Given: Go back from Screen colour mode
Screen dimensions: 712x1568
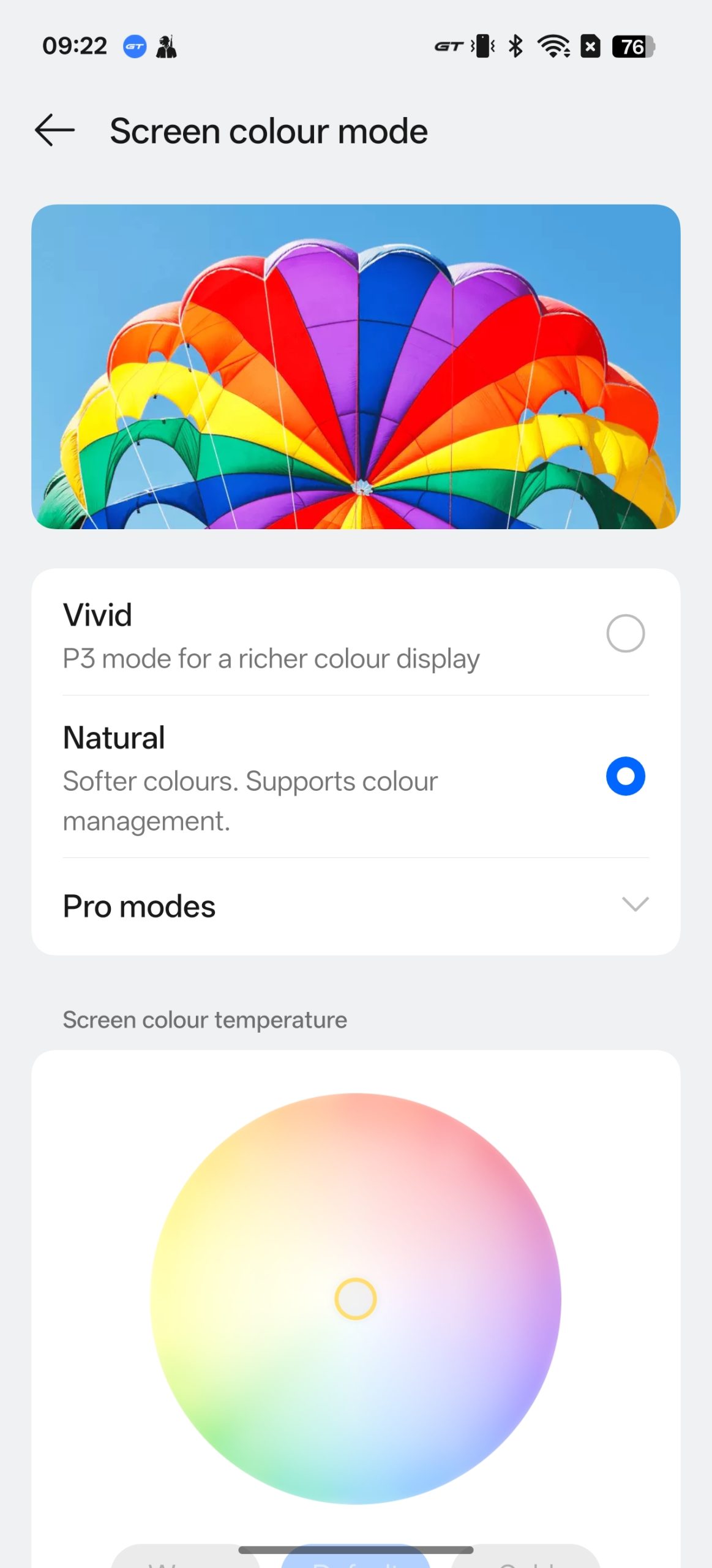Looking at the screenshot, I should click(x=55, y=130).
